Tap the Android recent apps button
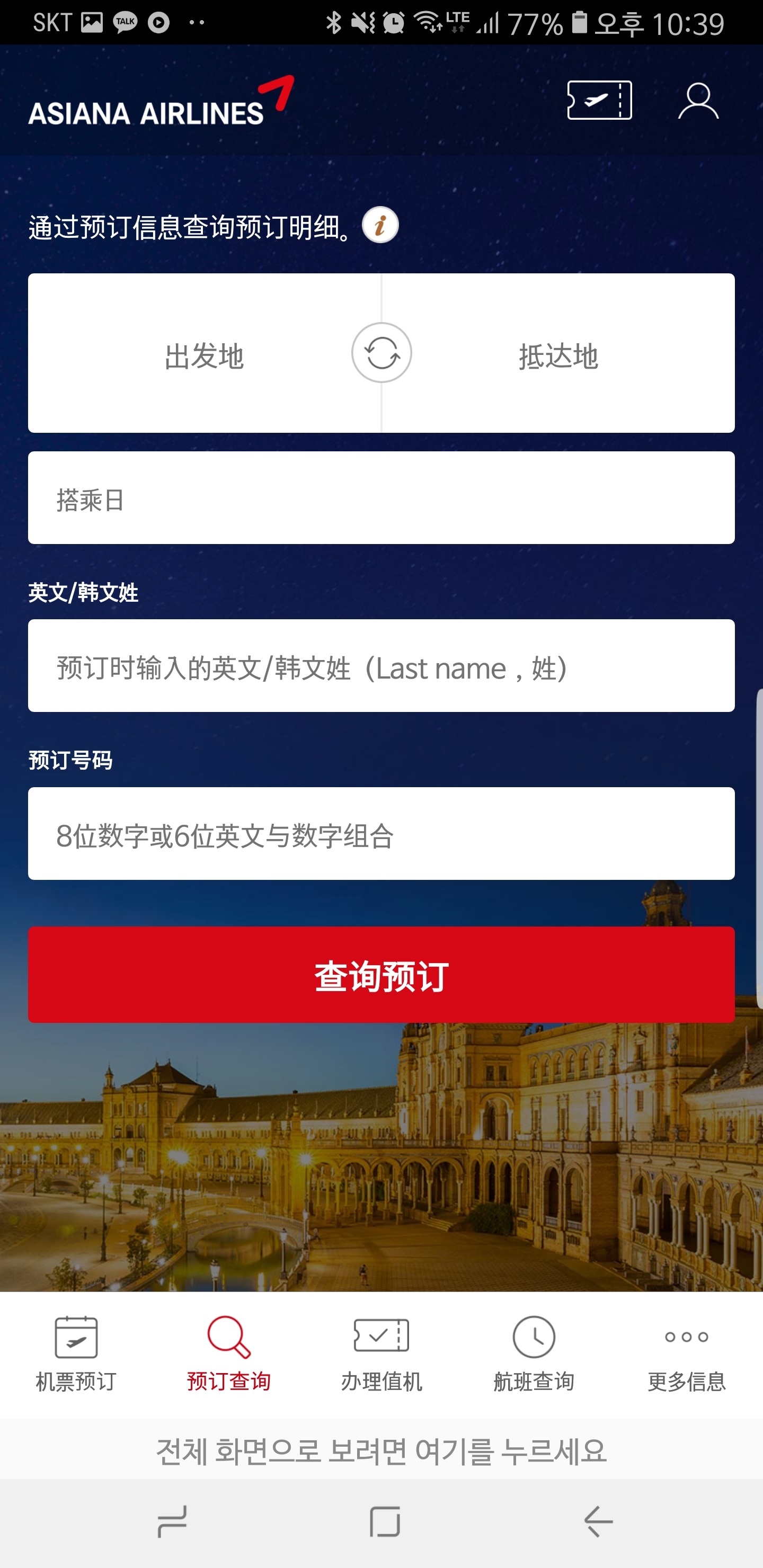Image resolution: width=763 pixels, height=1568 pixels. coord(171,1522)
